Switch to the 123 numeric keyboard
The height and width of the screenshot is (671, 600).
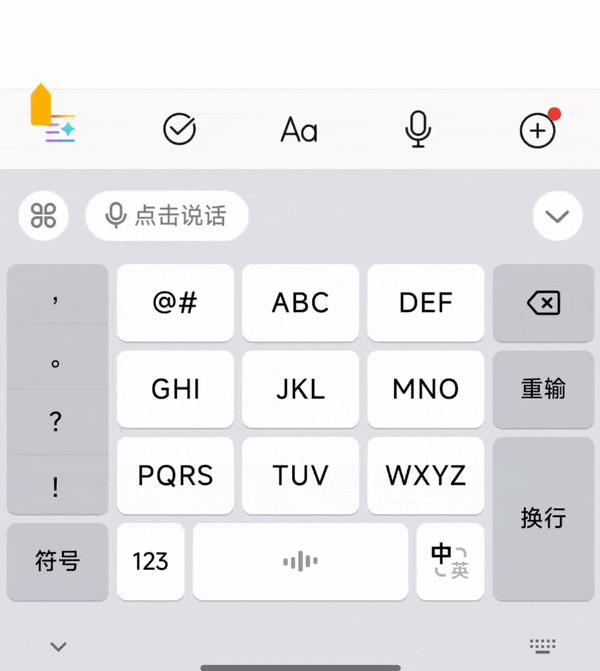150,561
